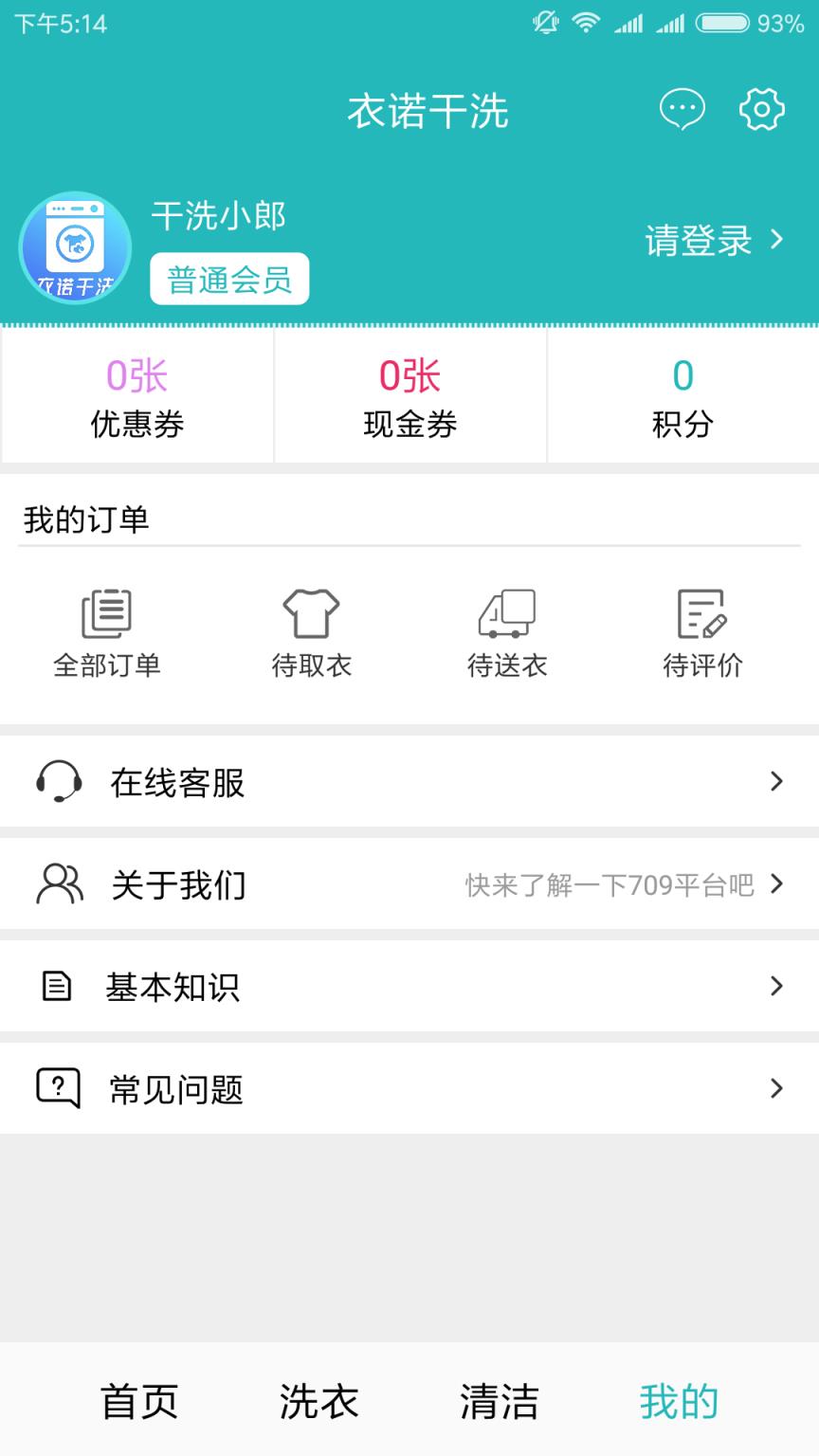Expand the 常见问题 row chevron
819x1456 pixels.
point(777,1088)
